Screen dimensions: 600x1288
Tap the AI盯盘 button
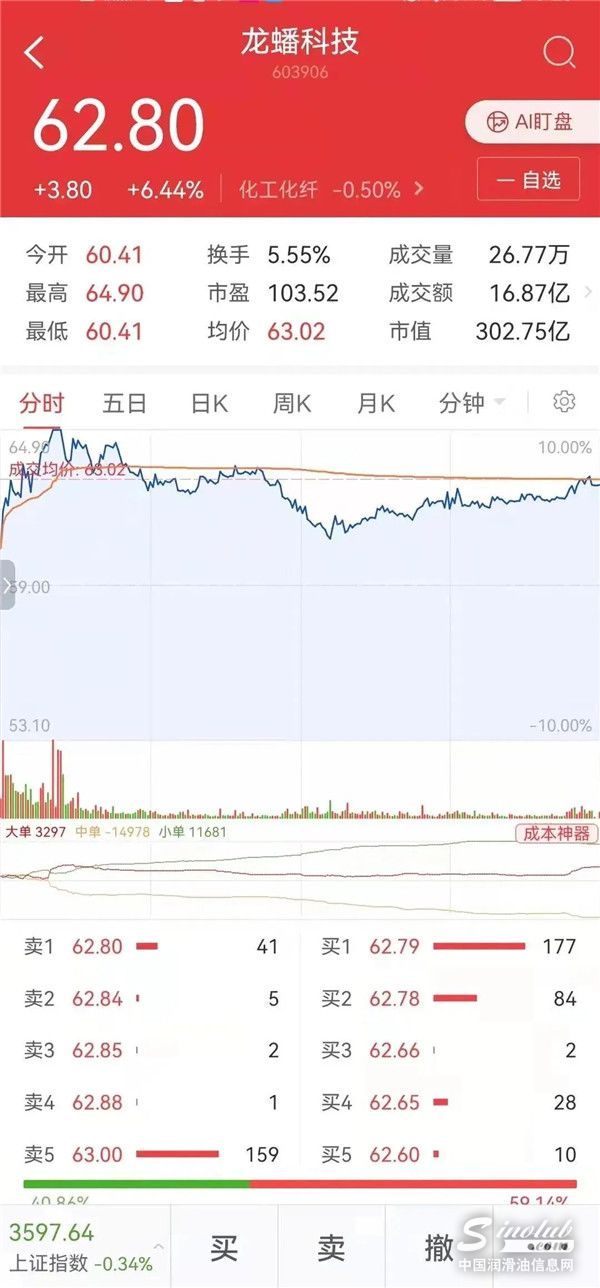[x=531, y=122]
